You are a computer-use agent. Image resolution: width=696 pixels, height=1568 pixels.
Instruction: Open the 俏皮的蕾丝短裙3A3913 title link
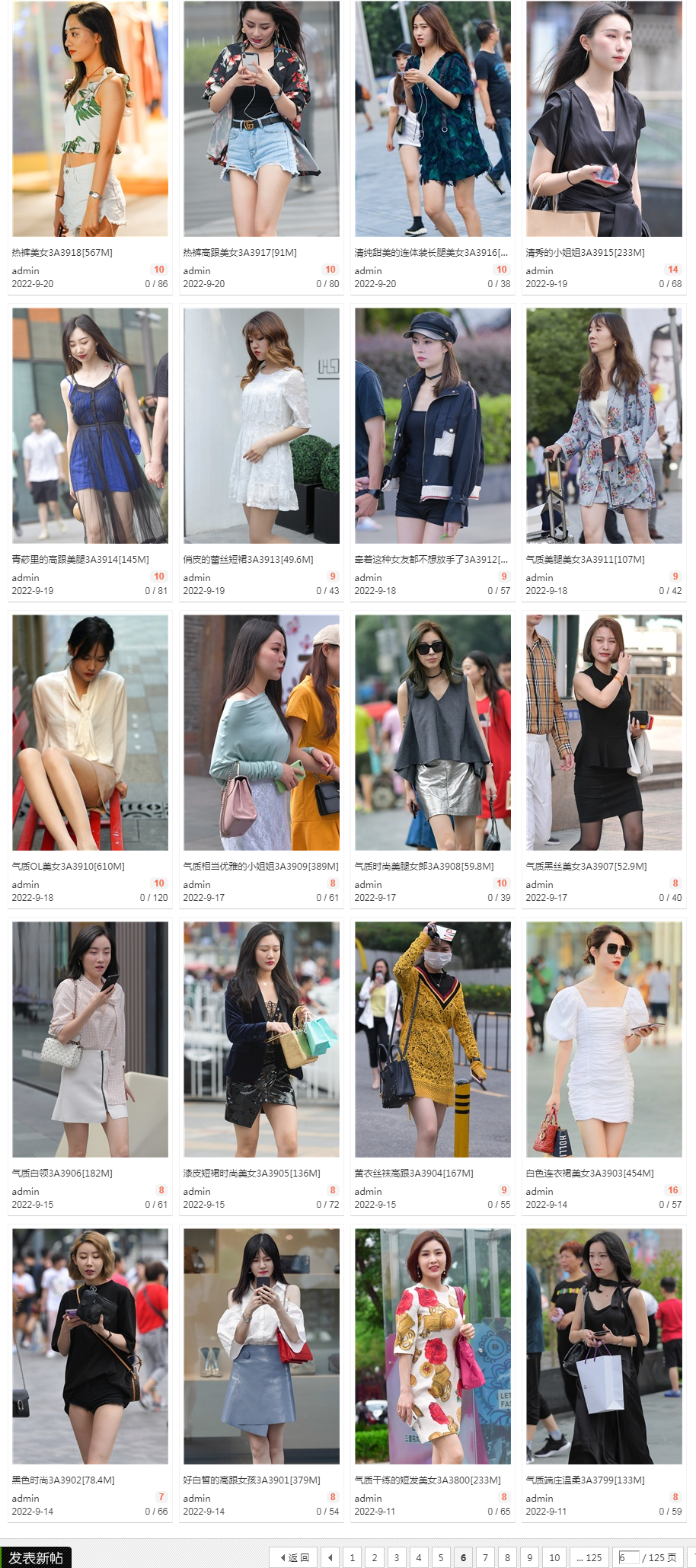(x=248, y=560)
